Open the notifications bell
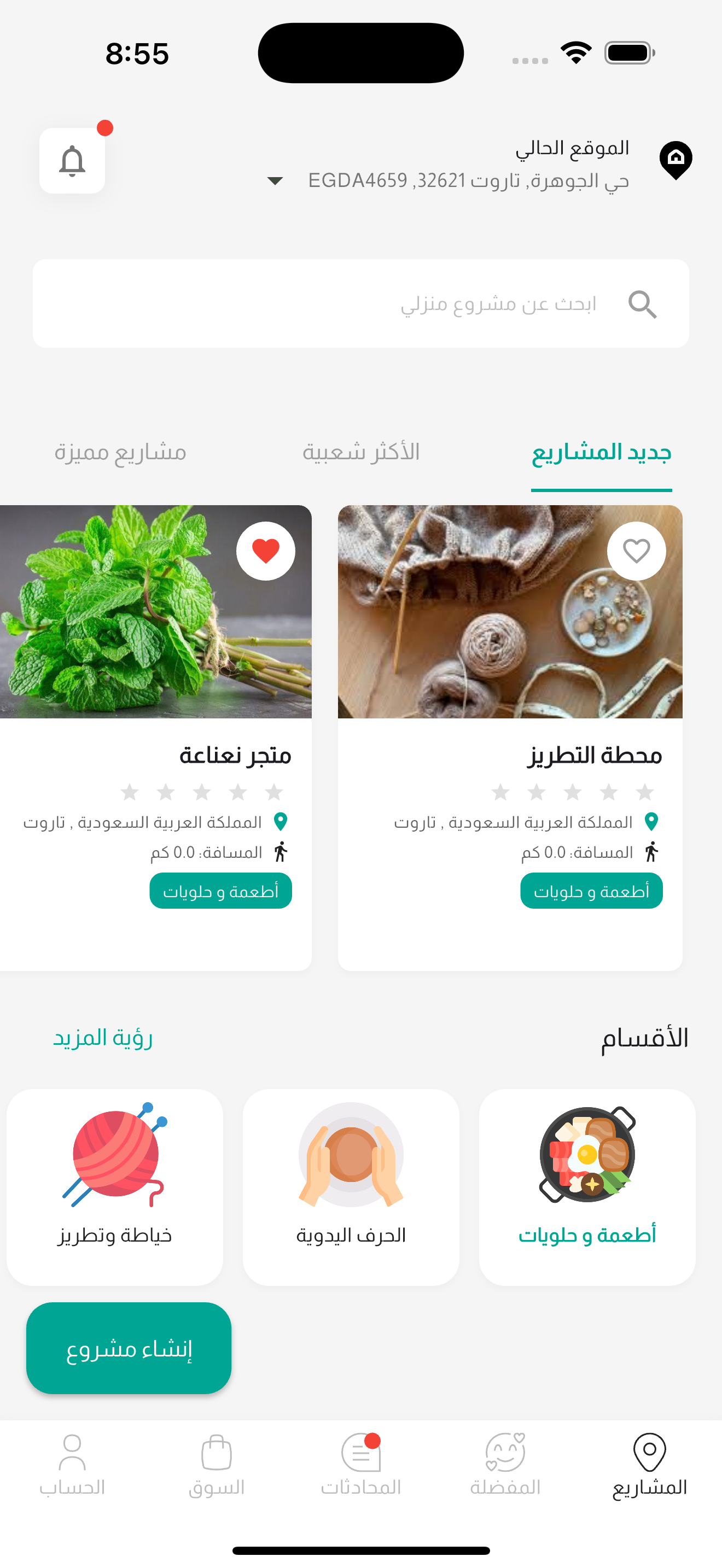The width and height of the screenshot is (722, 1568). click(72, 161)
